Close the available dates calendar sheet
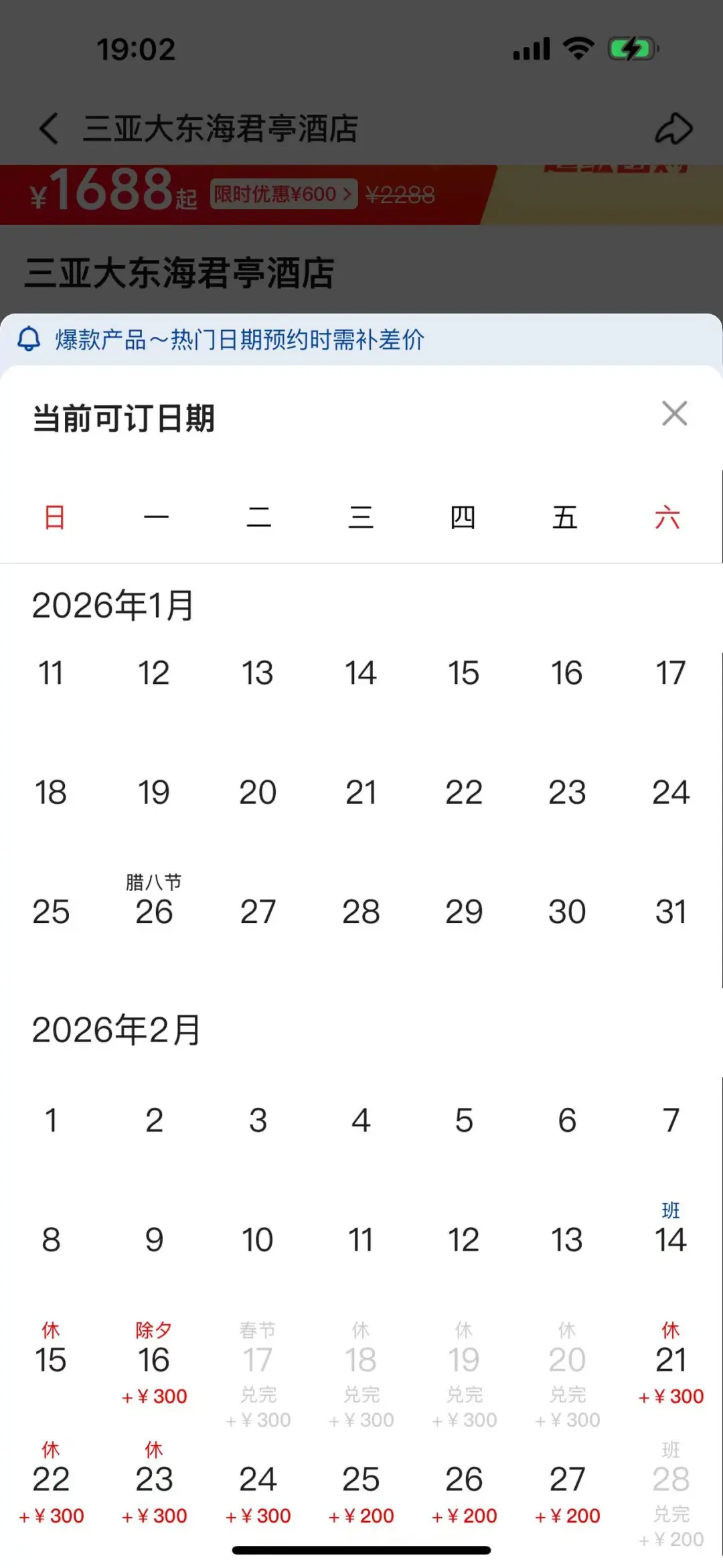 point(674,413)
